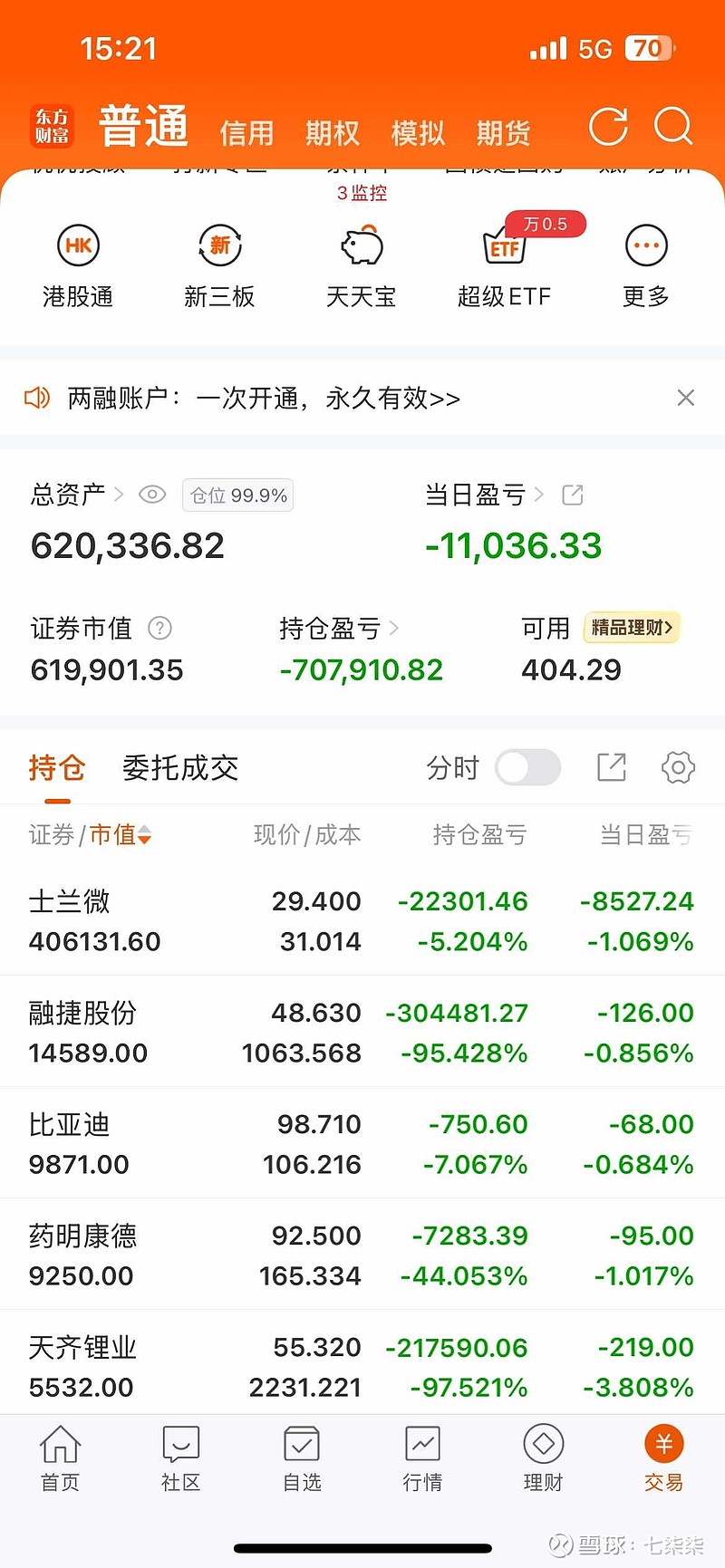
Task: Open the 港股通 (HK Stock Connect) icon
Action: 78,245
